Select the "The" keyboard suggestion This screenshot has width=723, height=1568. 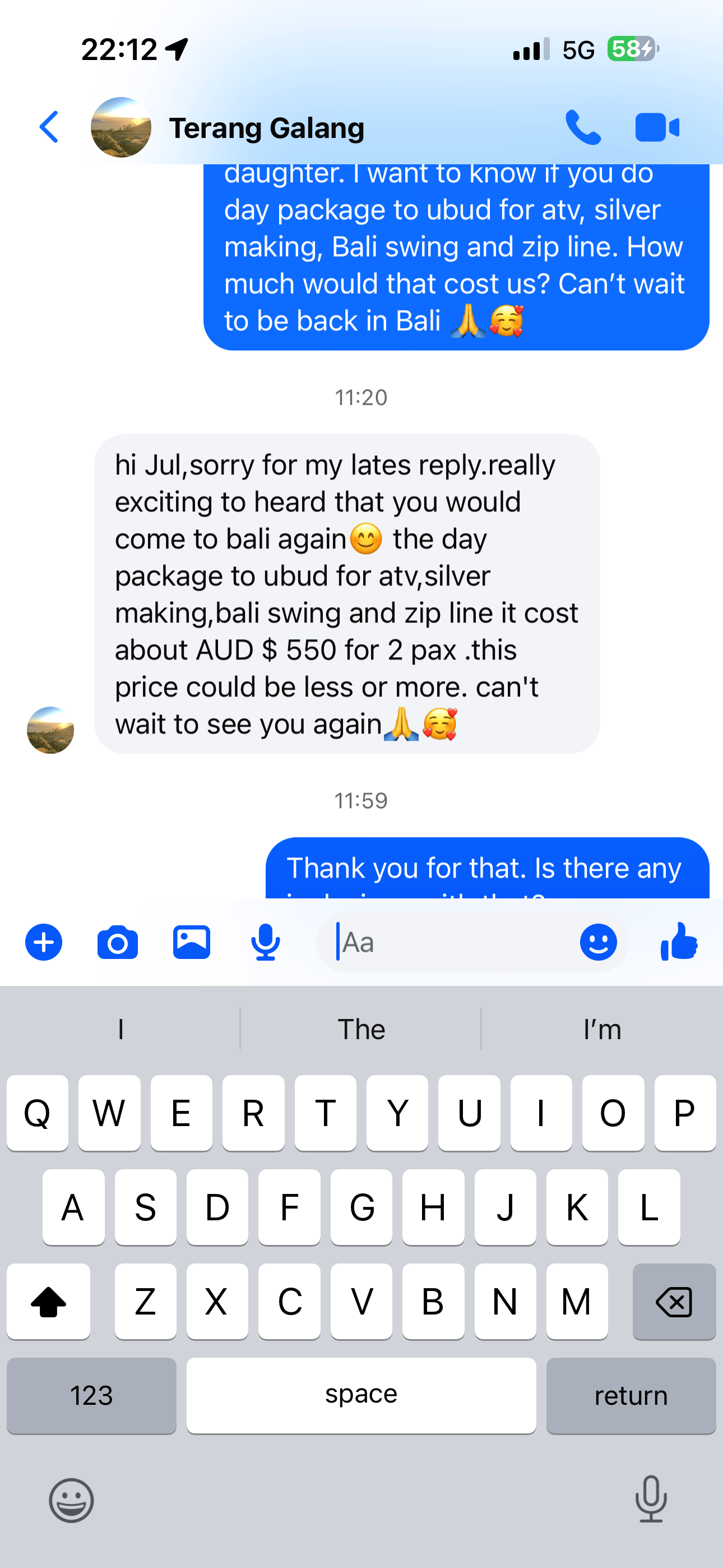point(361,1029)
